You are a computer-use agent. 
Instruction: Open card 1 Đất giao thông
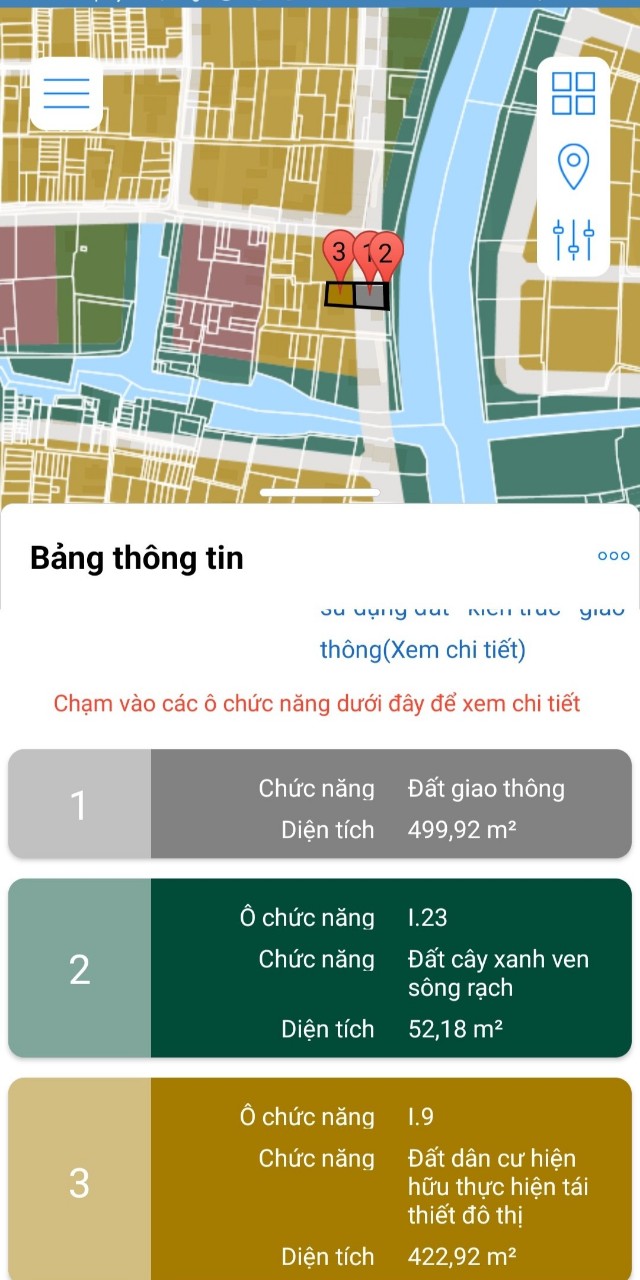coord(320,804)
